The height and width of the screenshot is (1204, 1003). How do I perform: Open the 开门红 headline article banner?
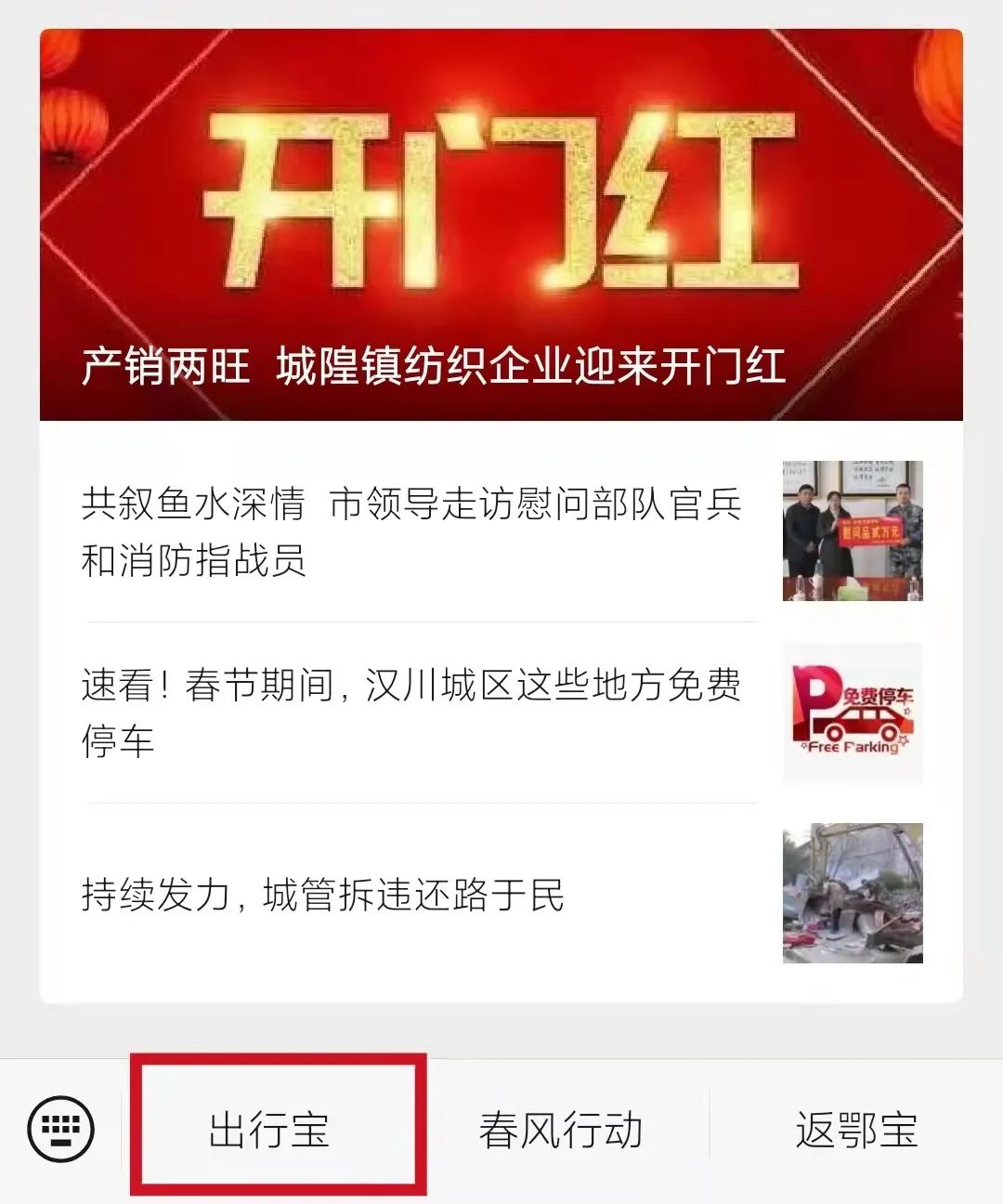[x=501, y=225]
